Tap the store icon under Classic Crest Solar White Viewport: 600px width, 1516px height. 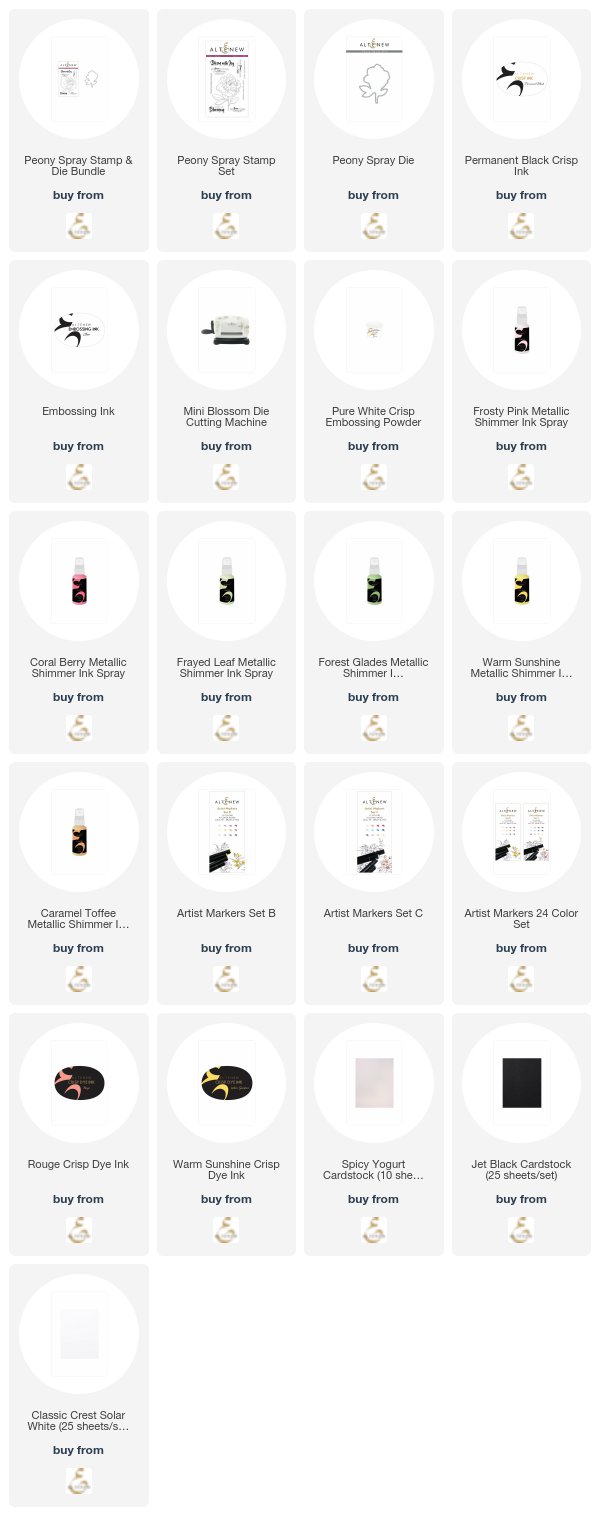(79, 1480)
